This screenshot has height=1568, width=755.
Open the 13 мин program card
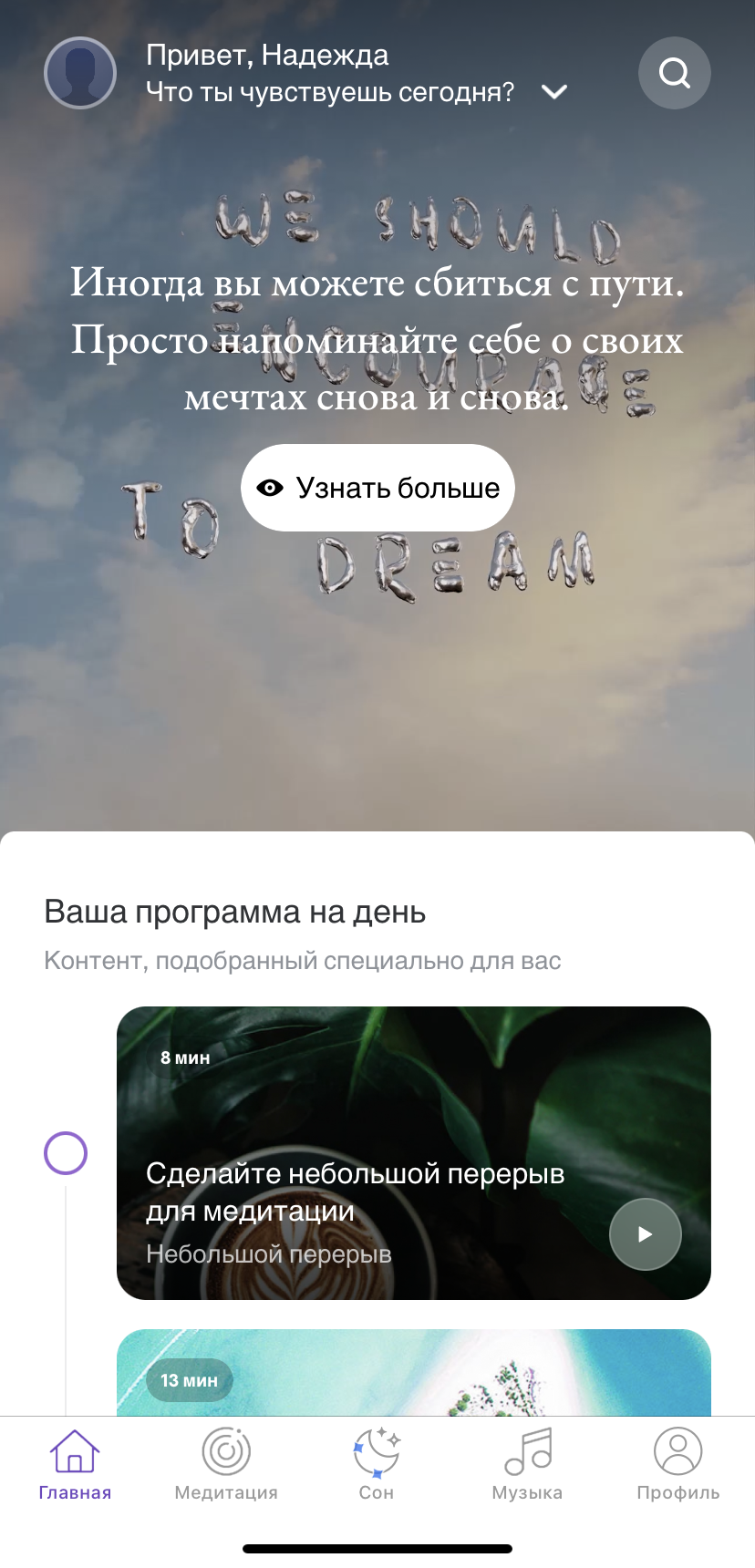(414, 1372)
